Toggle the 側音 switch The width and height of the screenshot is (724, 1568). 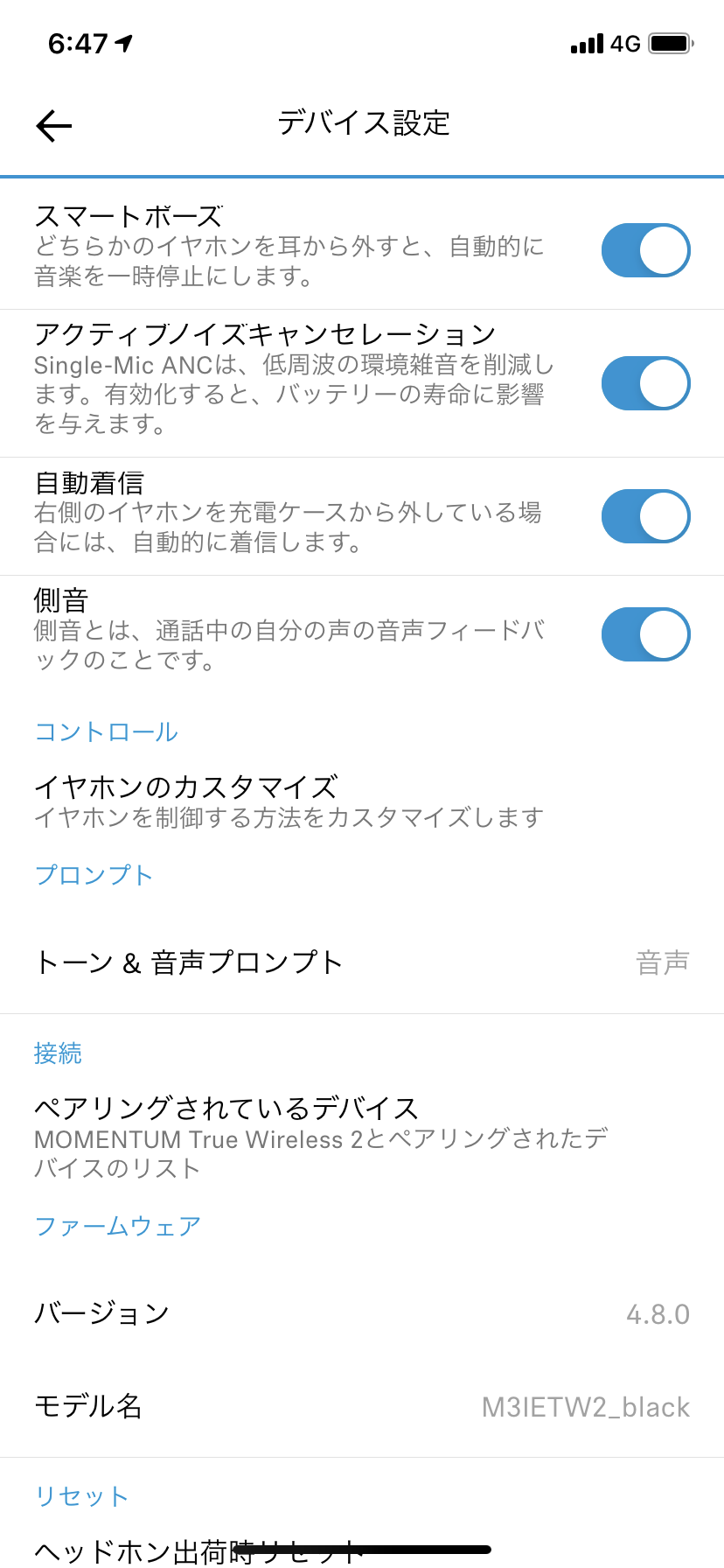click(x=646, y=634)
